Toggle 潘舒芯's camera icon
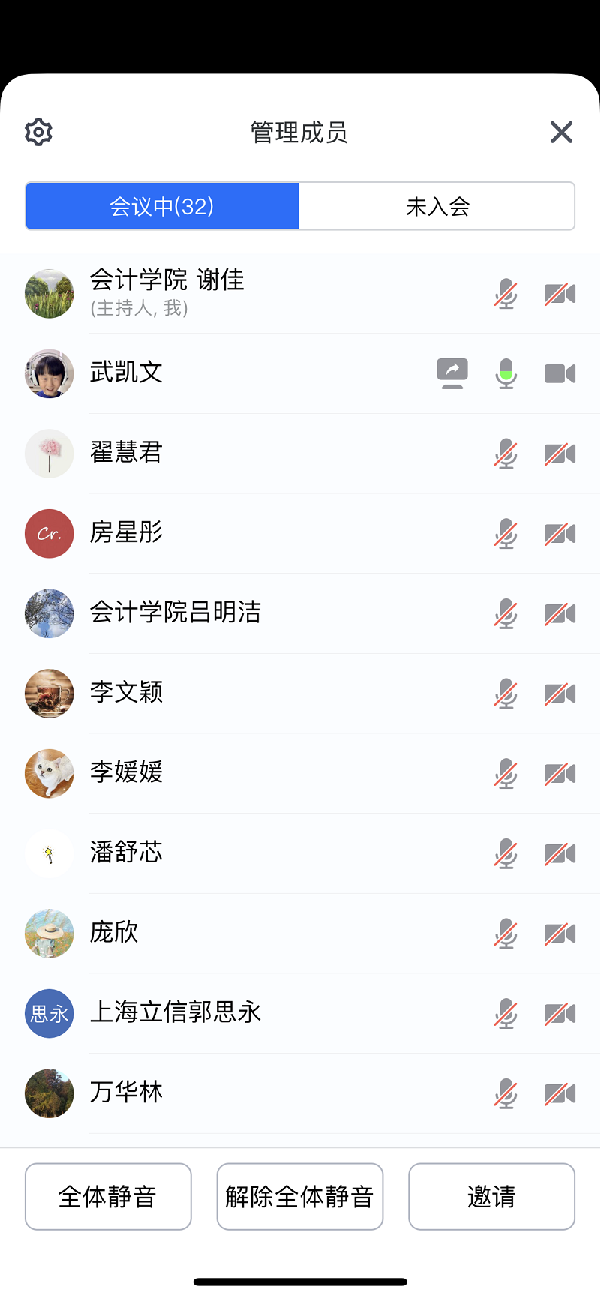Screen dimensions: 600x1298 click(x=560, y=853)
